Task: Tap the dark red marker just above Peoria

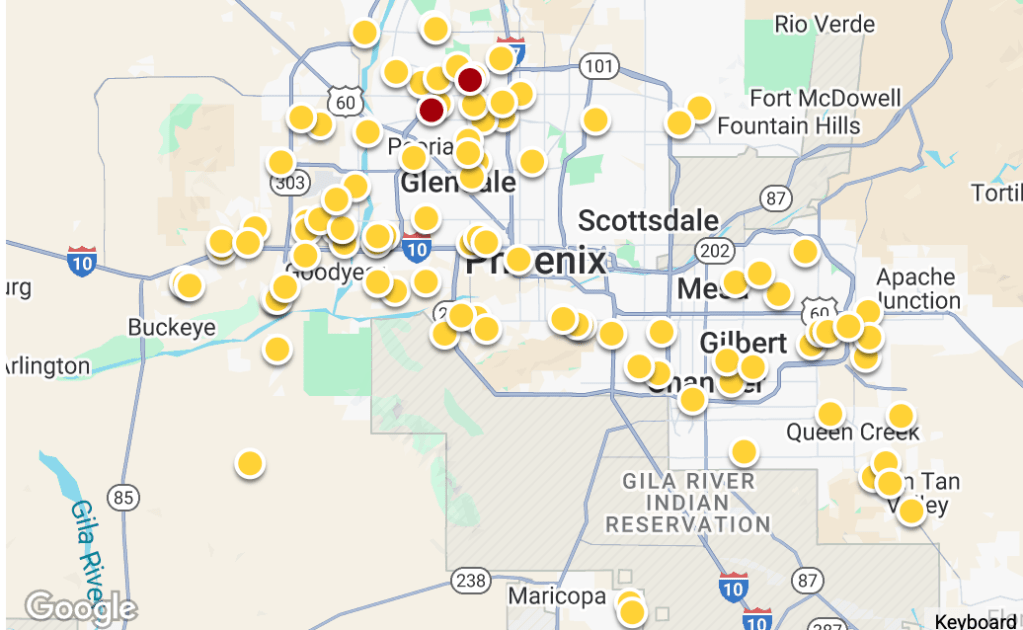Action: (431, 110)
